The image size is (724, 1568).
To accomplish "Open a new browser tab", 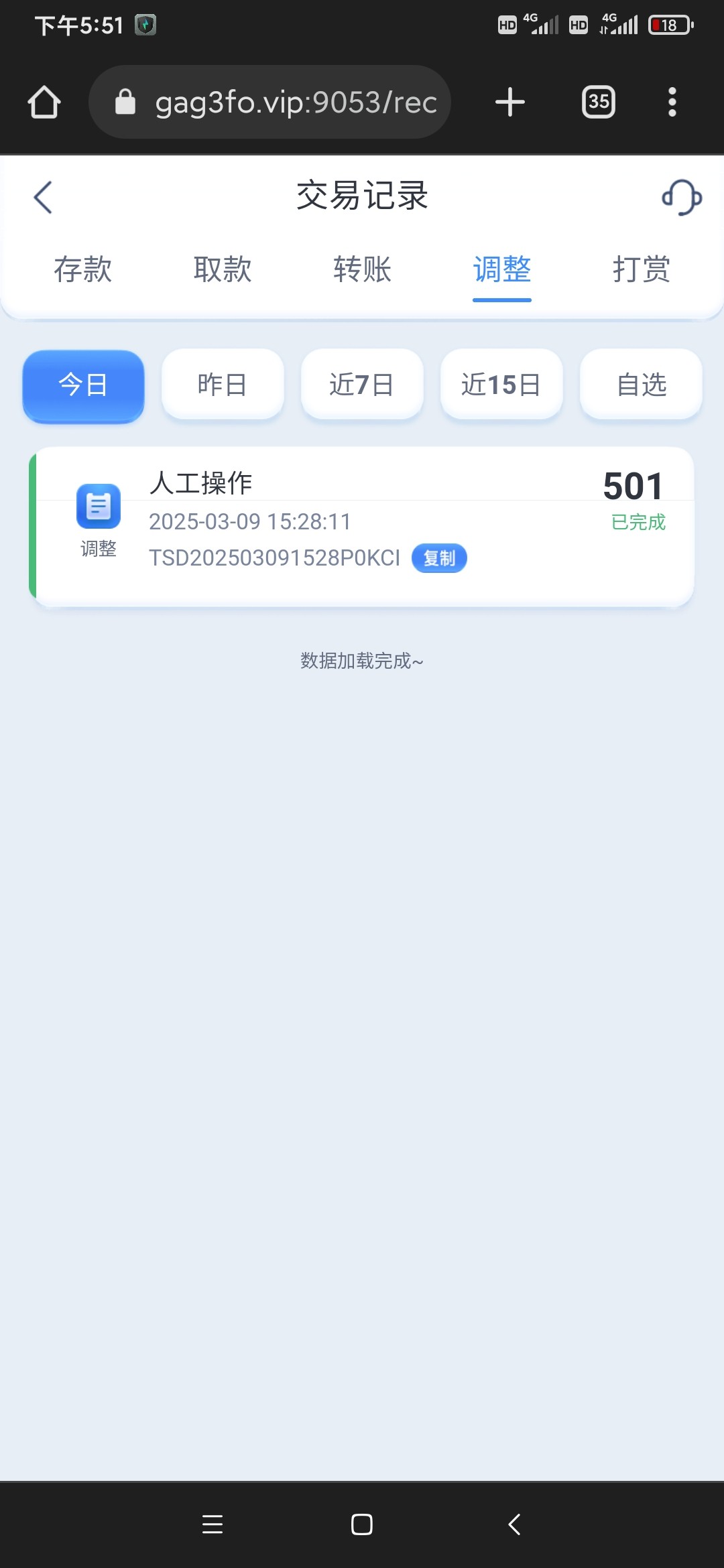I will click(510, 103).
